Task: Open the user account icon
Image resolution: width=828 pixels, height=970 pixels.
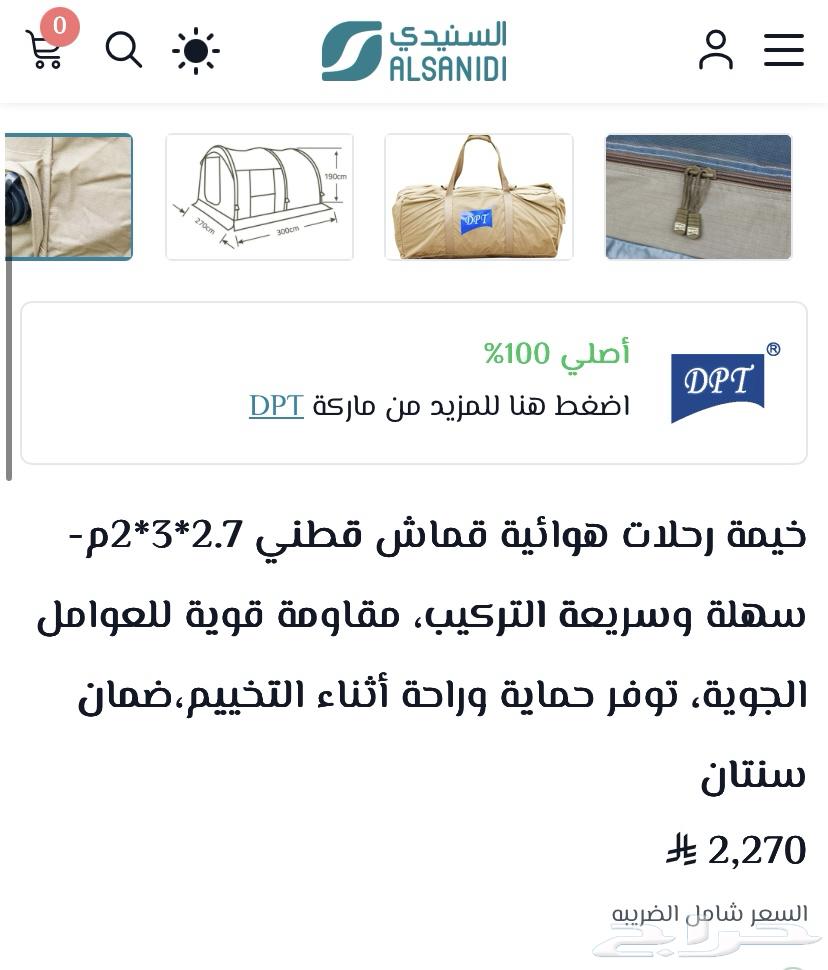Action: pos(715,49)
